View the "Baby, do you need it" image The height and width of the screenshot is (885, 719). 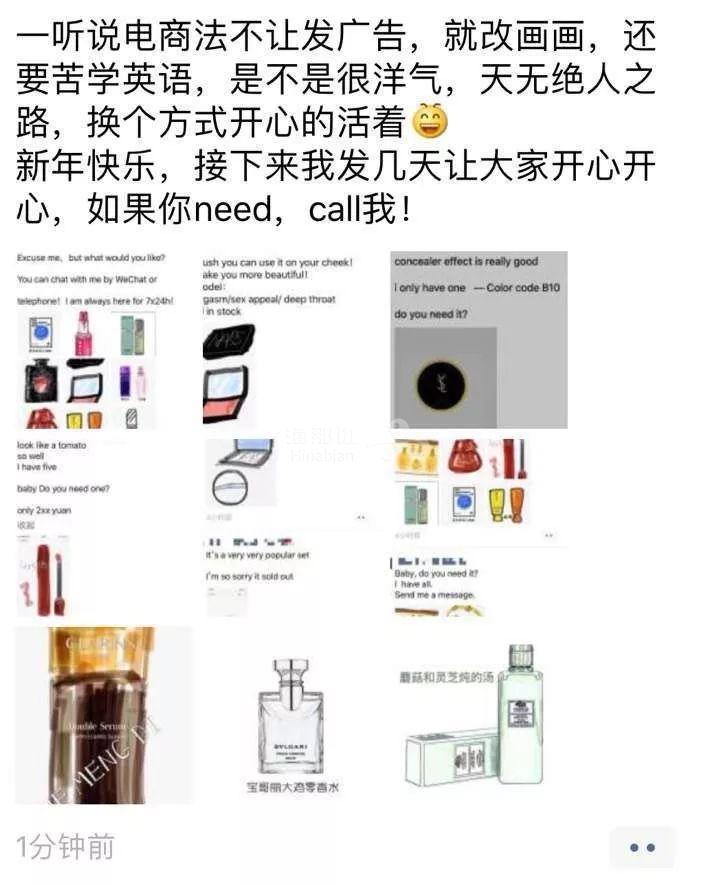478,527
